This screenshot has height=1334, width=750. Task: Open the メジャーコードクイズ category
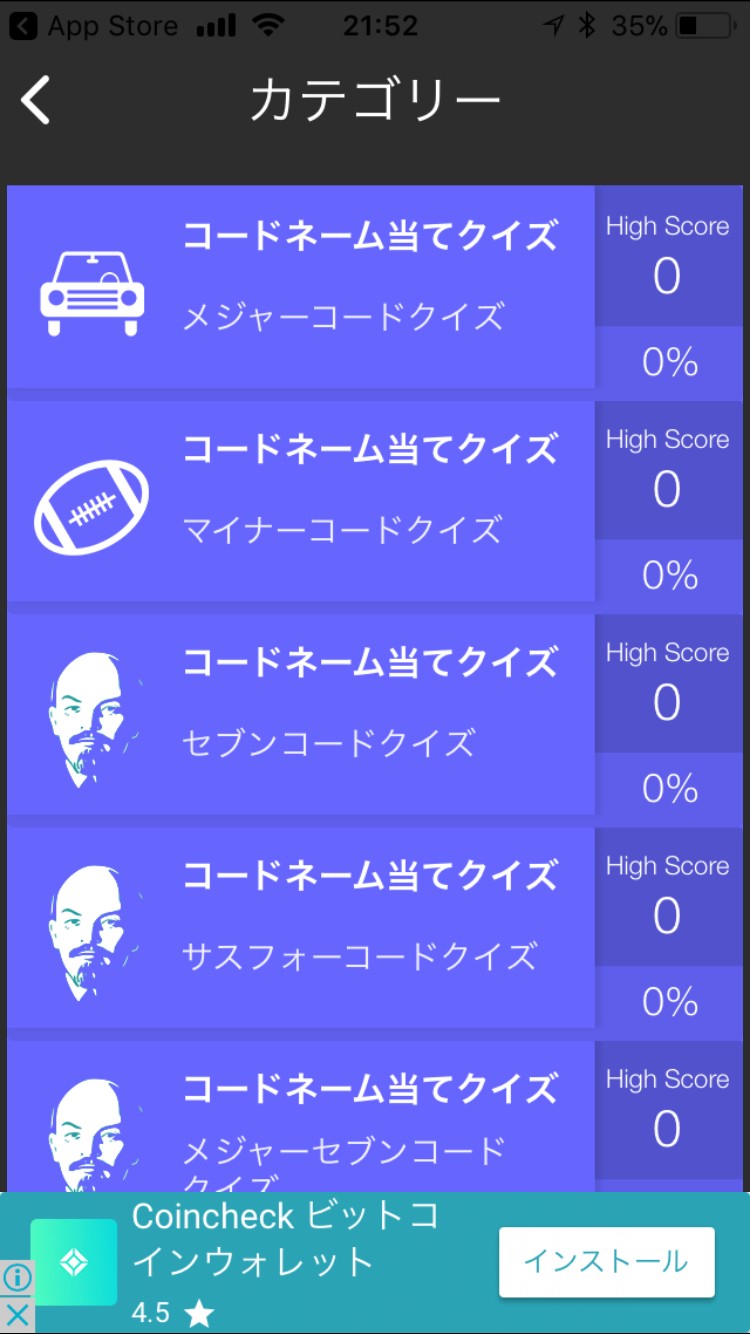click(300, 287)
